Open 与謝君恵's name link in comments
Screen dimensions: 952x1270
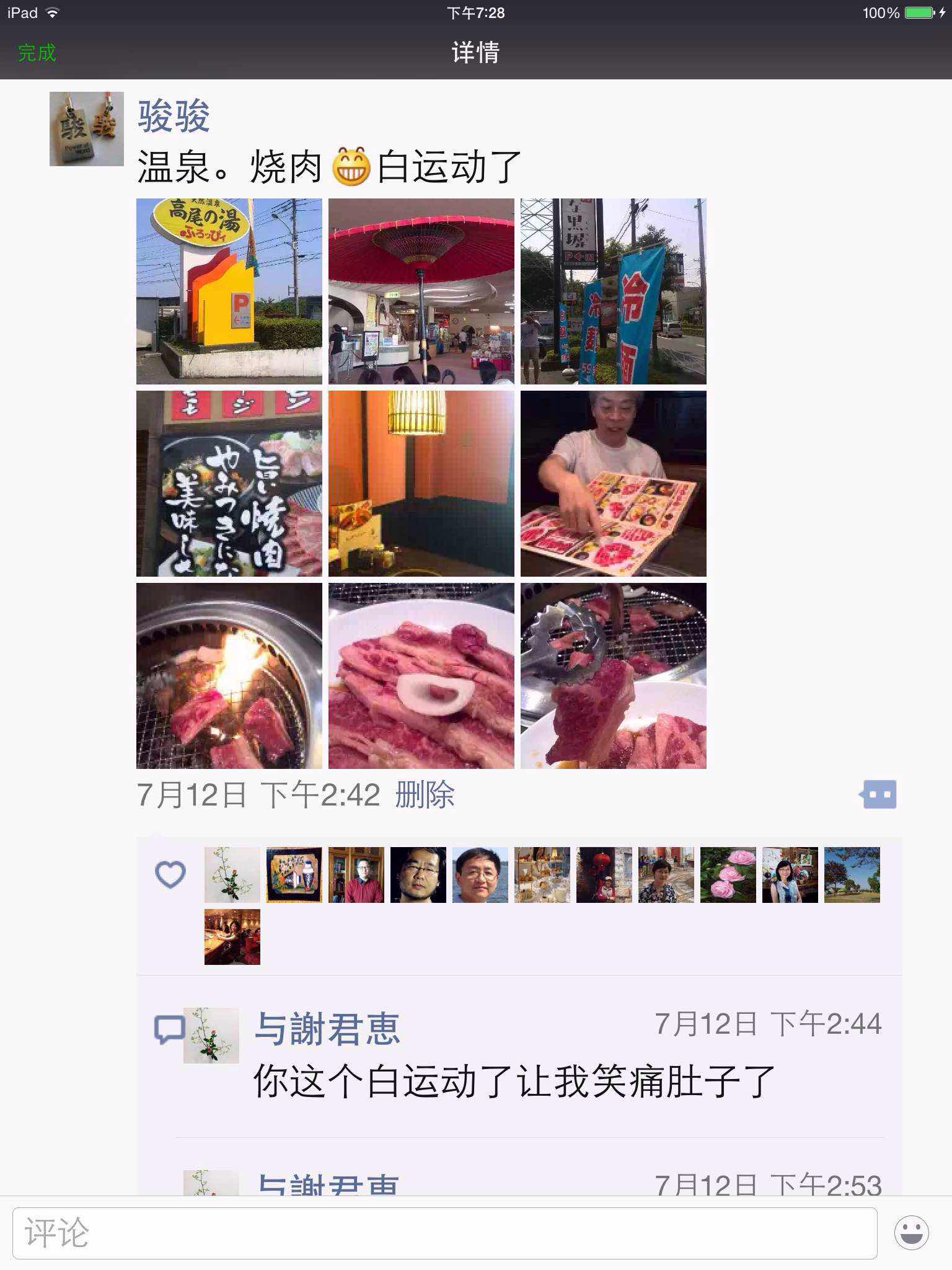click(327, 1029)
